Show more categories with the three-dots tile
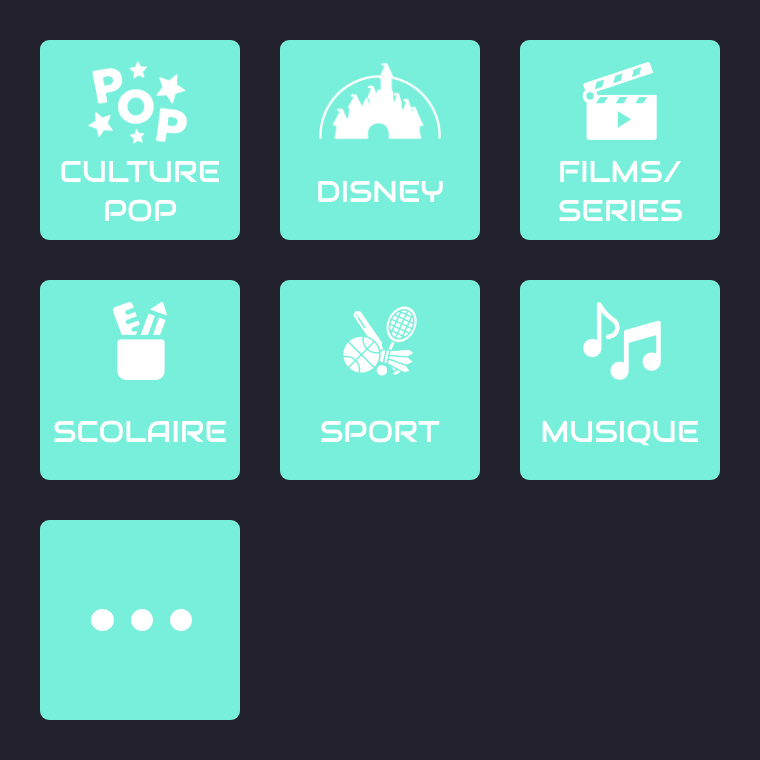The height and width of the screenshot is (760, 760). point(140,620)
